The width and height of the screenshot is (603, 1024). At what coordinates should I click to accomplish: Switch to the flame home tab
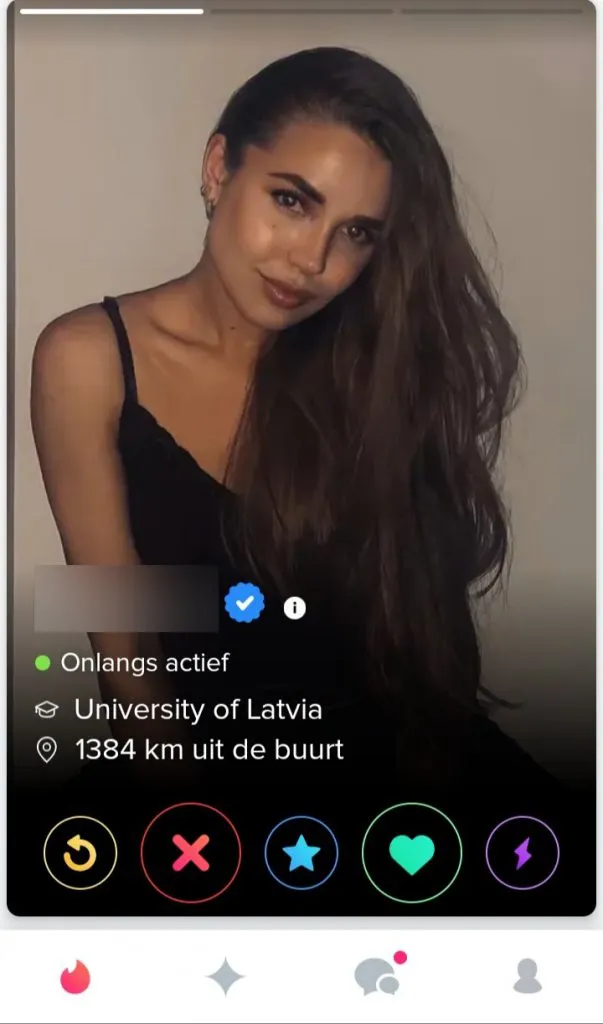tap(75, 976)
